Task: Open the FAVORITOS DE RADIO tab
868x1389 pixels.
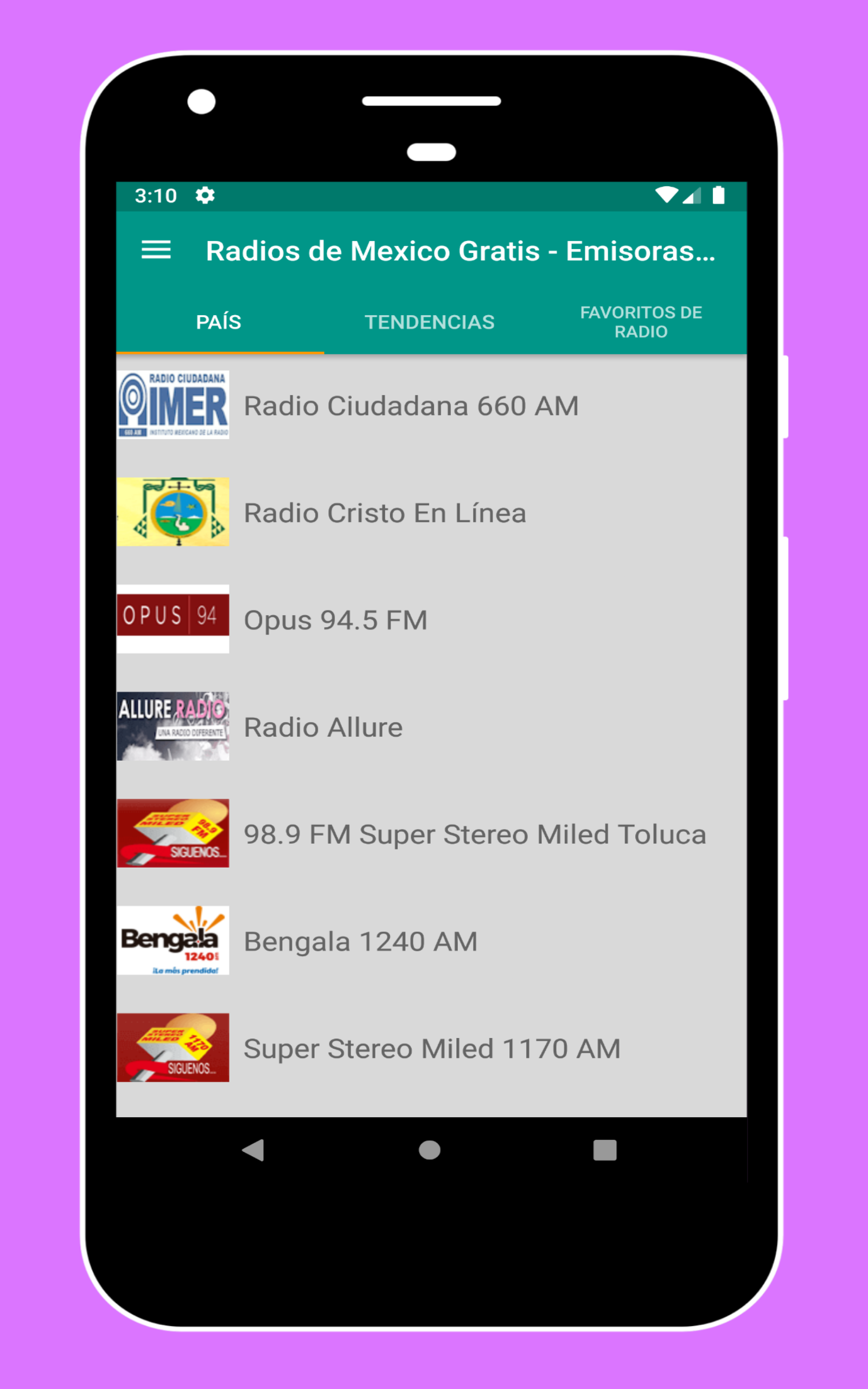Action: (641, 321)
